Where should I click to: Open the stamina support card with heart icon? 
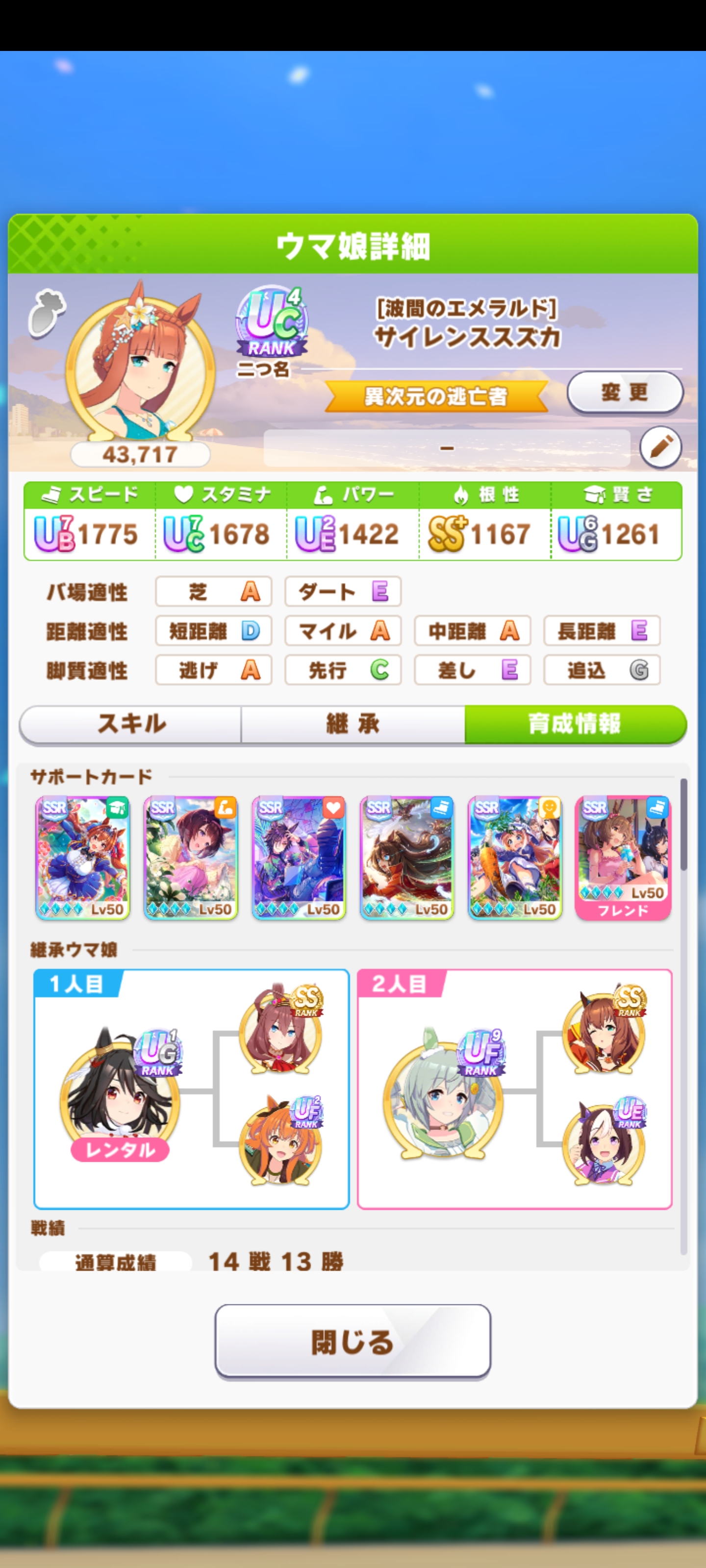(x=299, y=857)
